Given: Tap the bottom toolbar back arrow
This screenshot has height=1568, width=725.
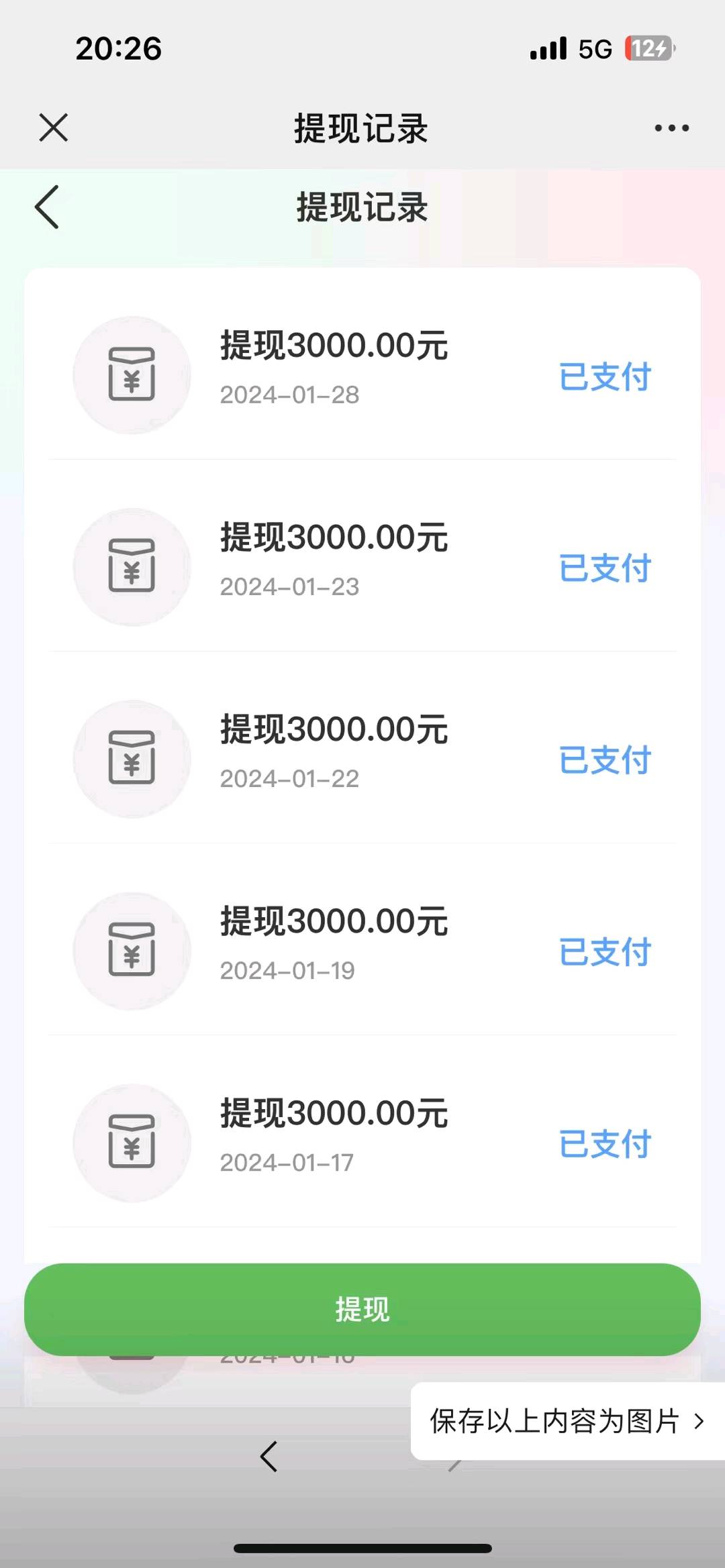Looking at the screenshot, I should pos(269,1456).
